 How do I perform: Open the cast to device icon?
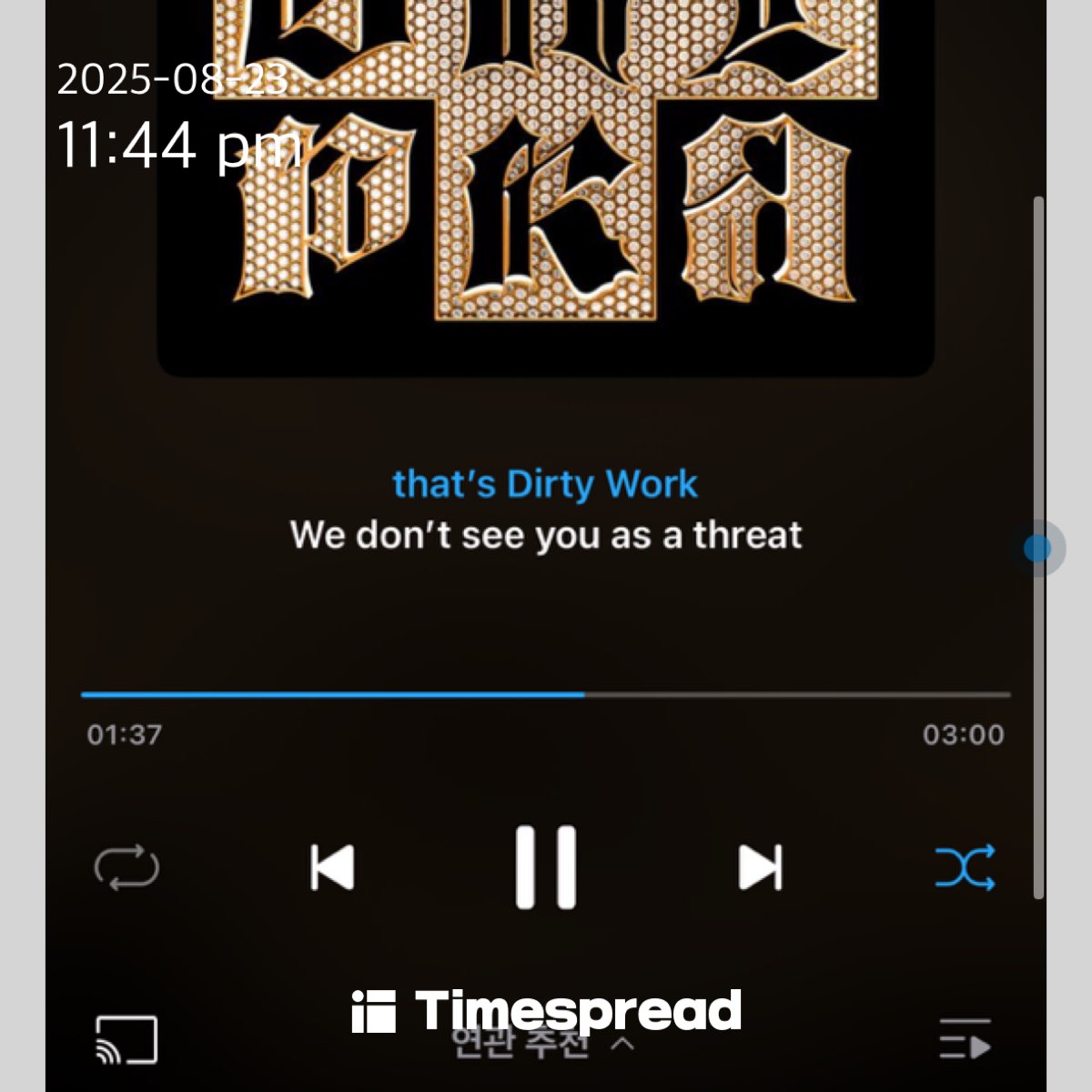click(x=126, y=1039)
